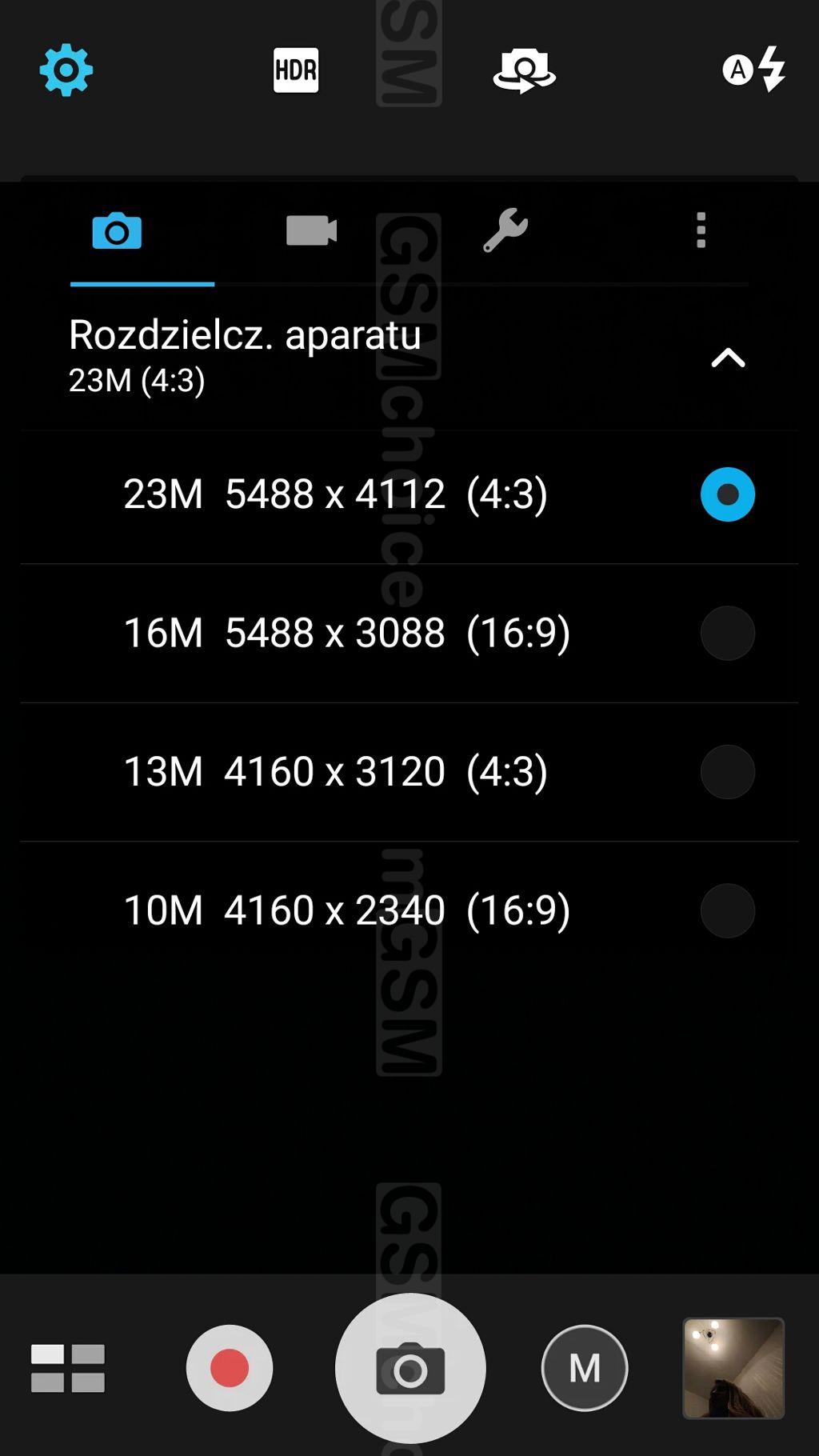Open the three-dot more options tab

tap(701, 230)
